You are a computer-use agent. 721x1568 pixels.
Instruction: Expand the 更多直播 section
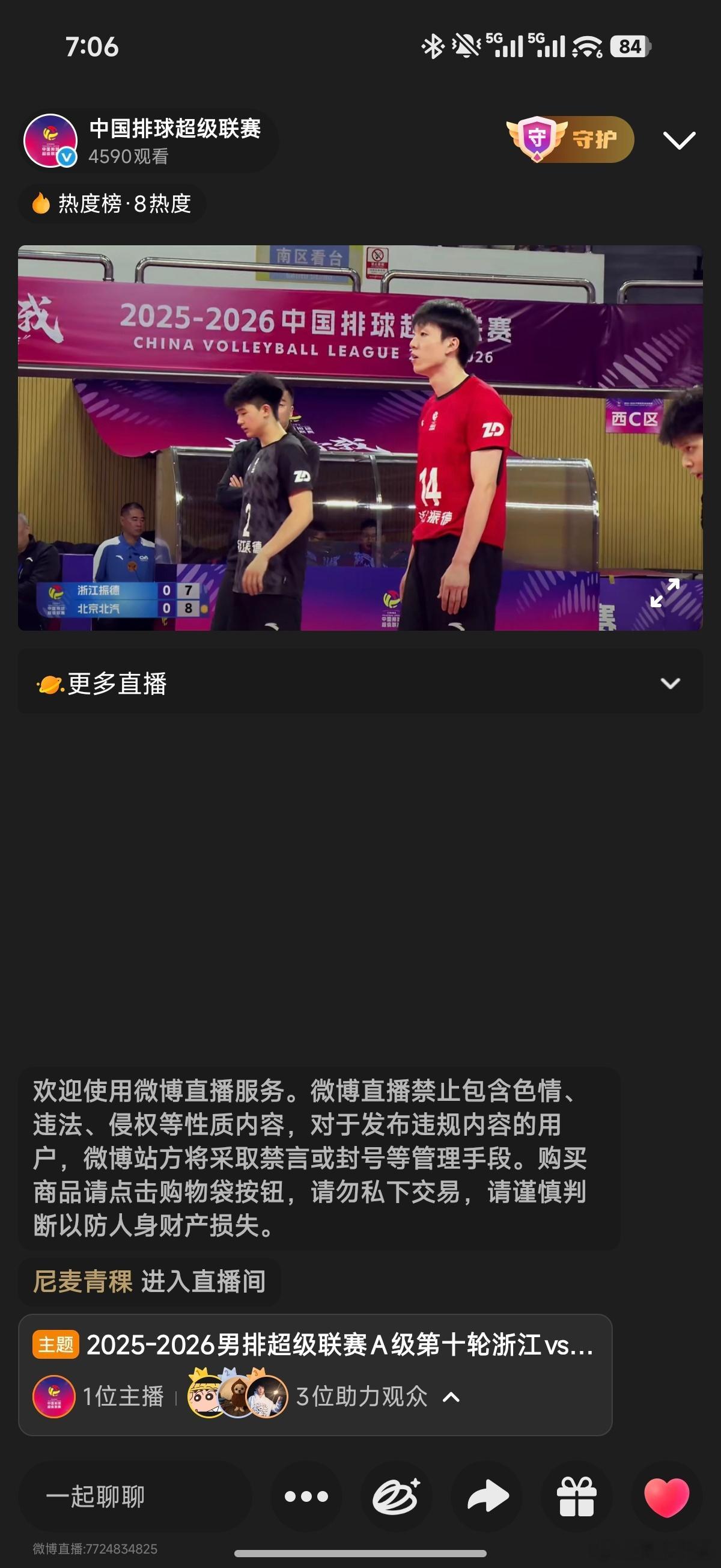669,685
